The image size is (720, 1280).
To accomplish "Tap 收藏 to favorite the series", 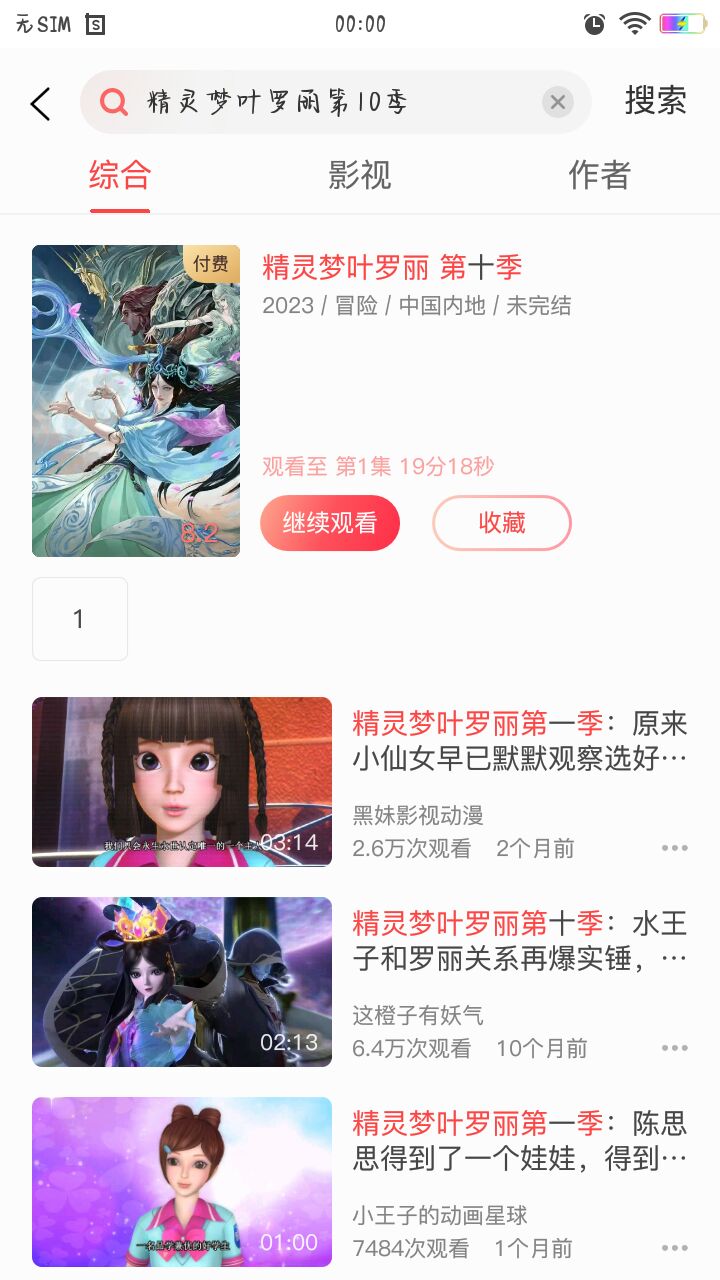I will point(502,523).
